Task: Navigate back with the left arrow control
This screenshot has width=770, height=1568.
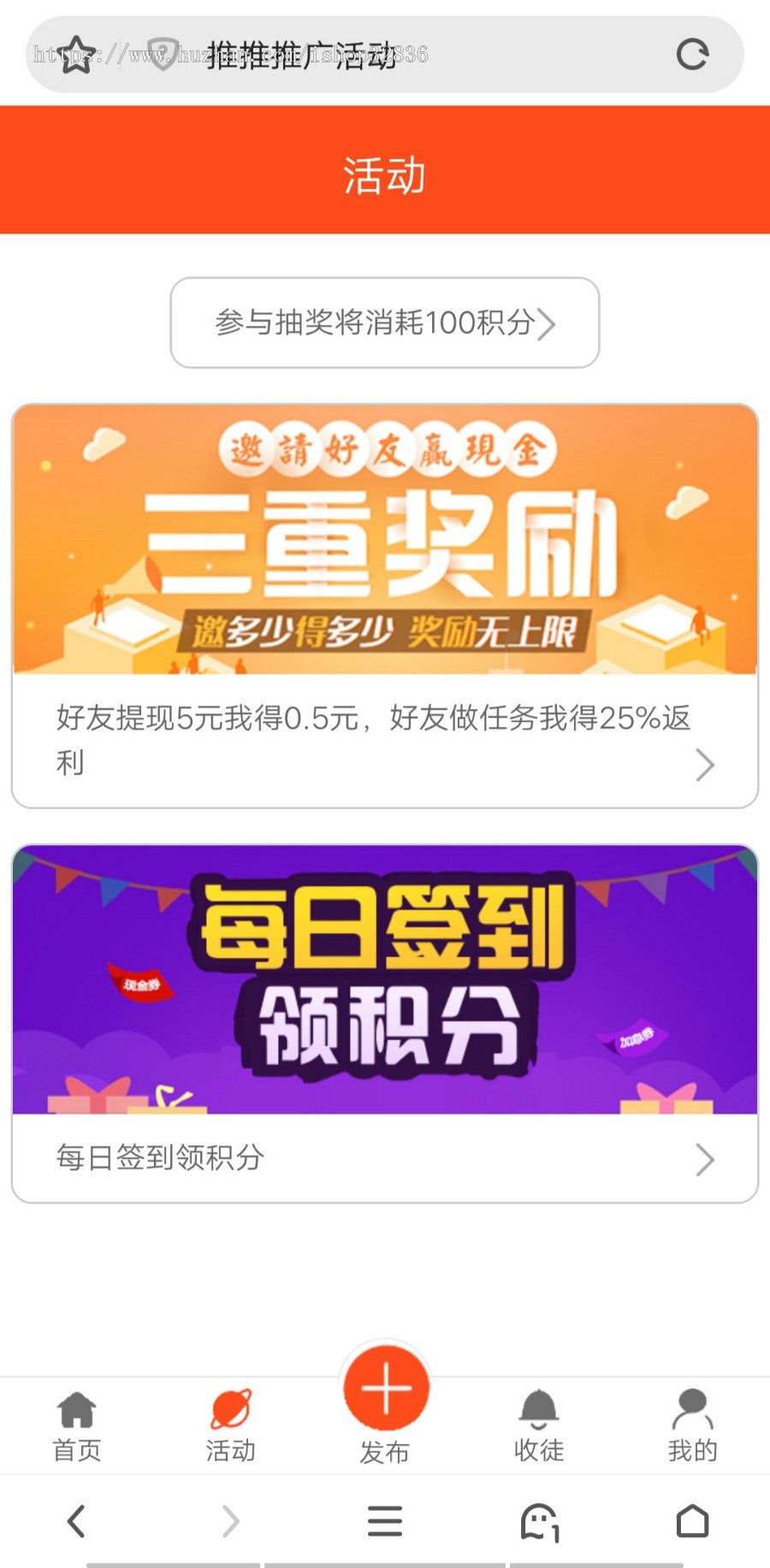Action: pos(76,1522)
